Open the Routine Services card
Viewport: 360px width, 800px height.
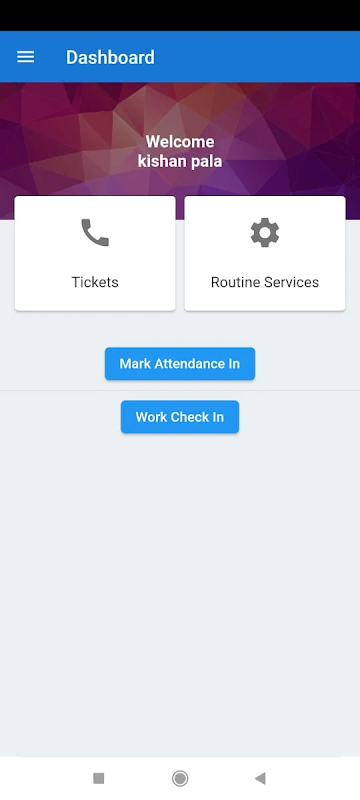[265, 254]
